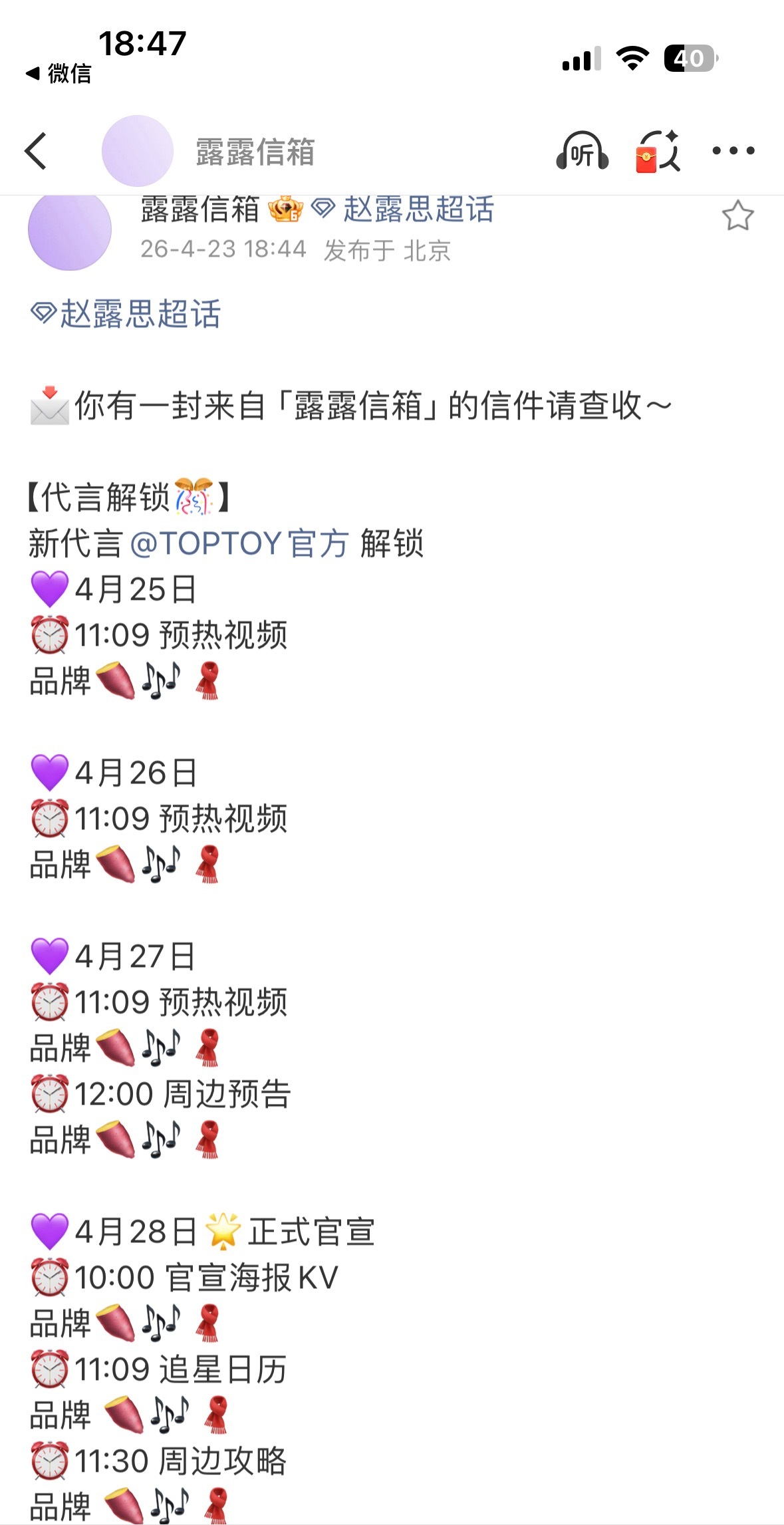Tap the back chevron in the navigation bar

pyautogui.click(x=37, y=151)
